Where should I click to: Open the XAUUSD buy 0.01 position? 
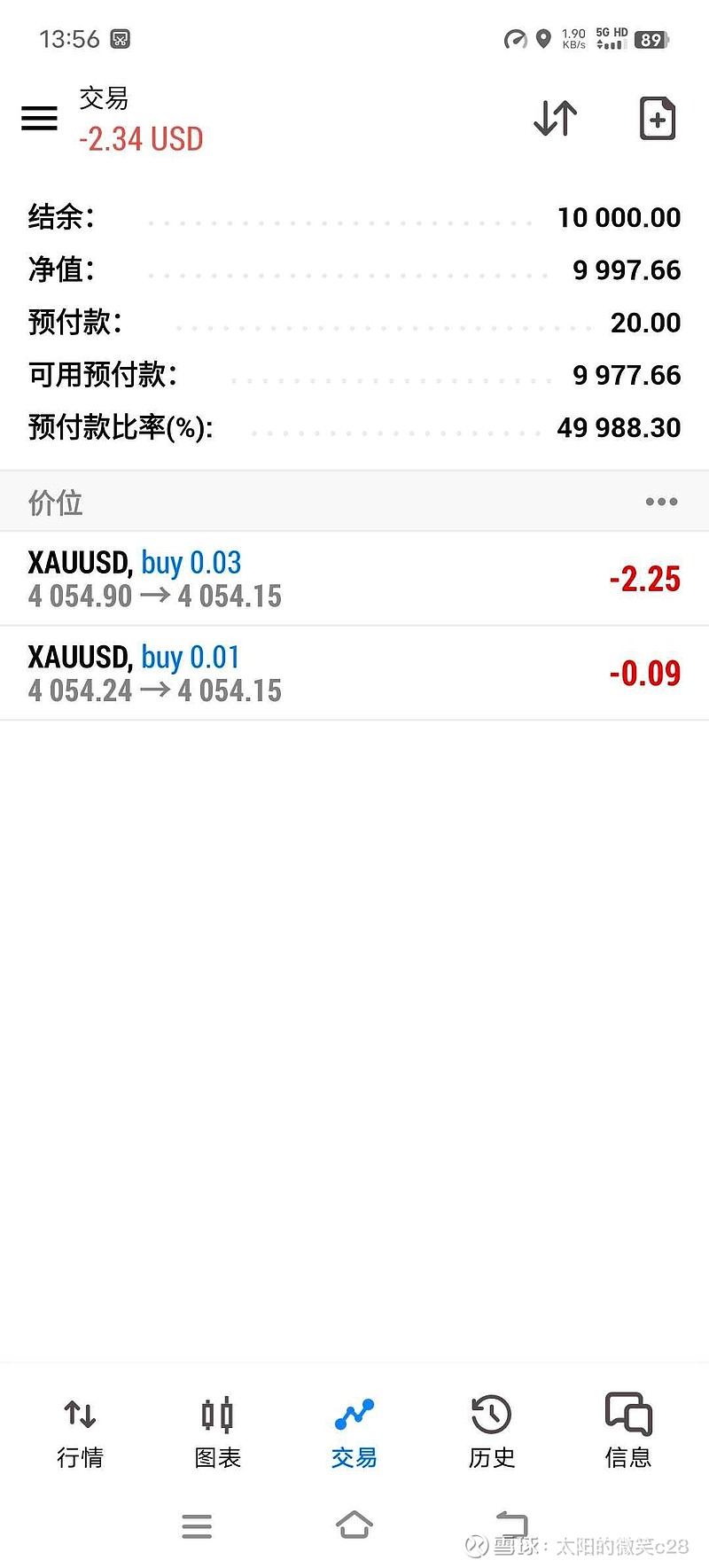354,673
